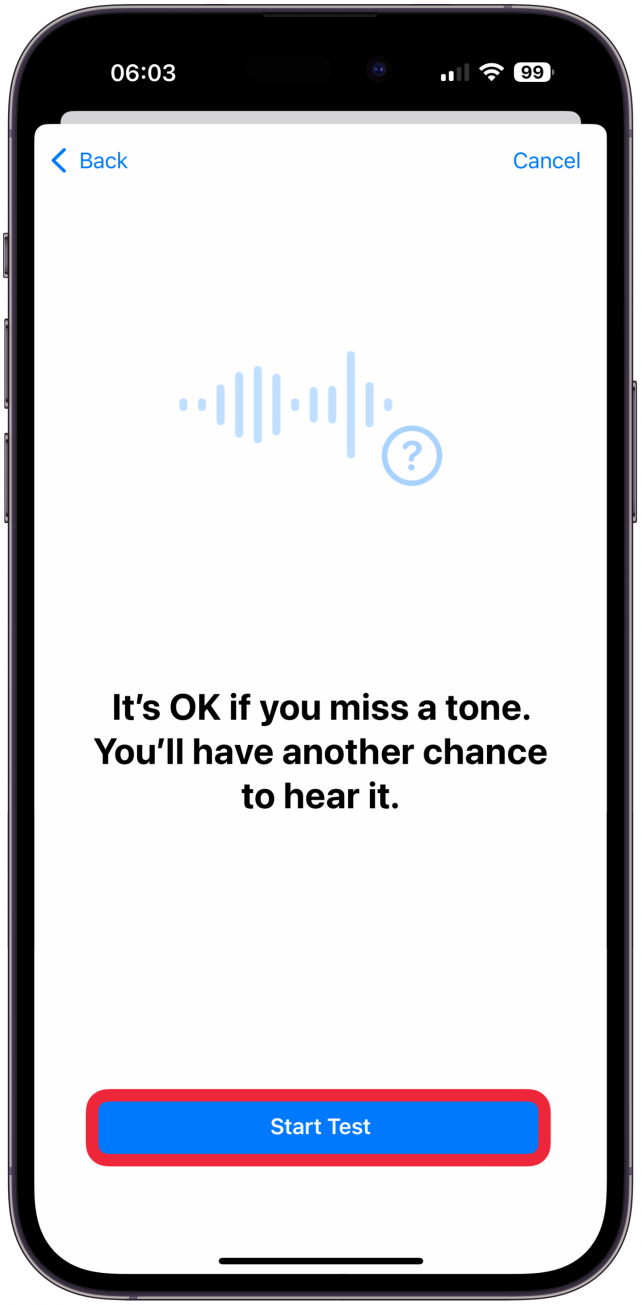Tap Start Test to begin
The height and width of the screenshot is (1305, 642).
[x=319, y=1127]
